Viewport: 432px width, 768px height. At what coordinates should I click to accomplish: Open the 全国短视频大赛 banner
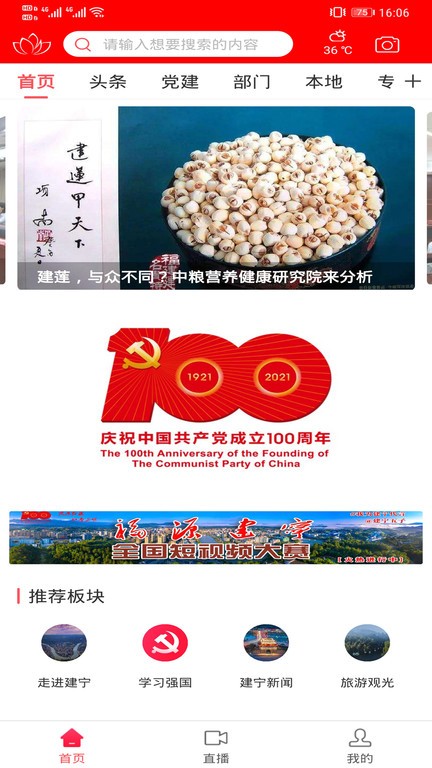point(216,537)
